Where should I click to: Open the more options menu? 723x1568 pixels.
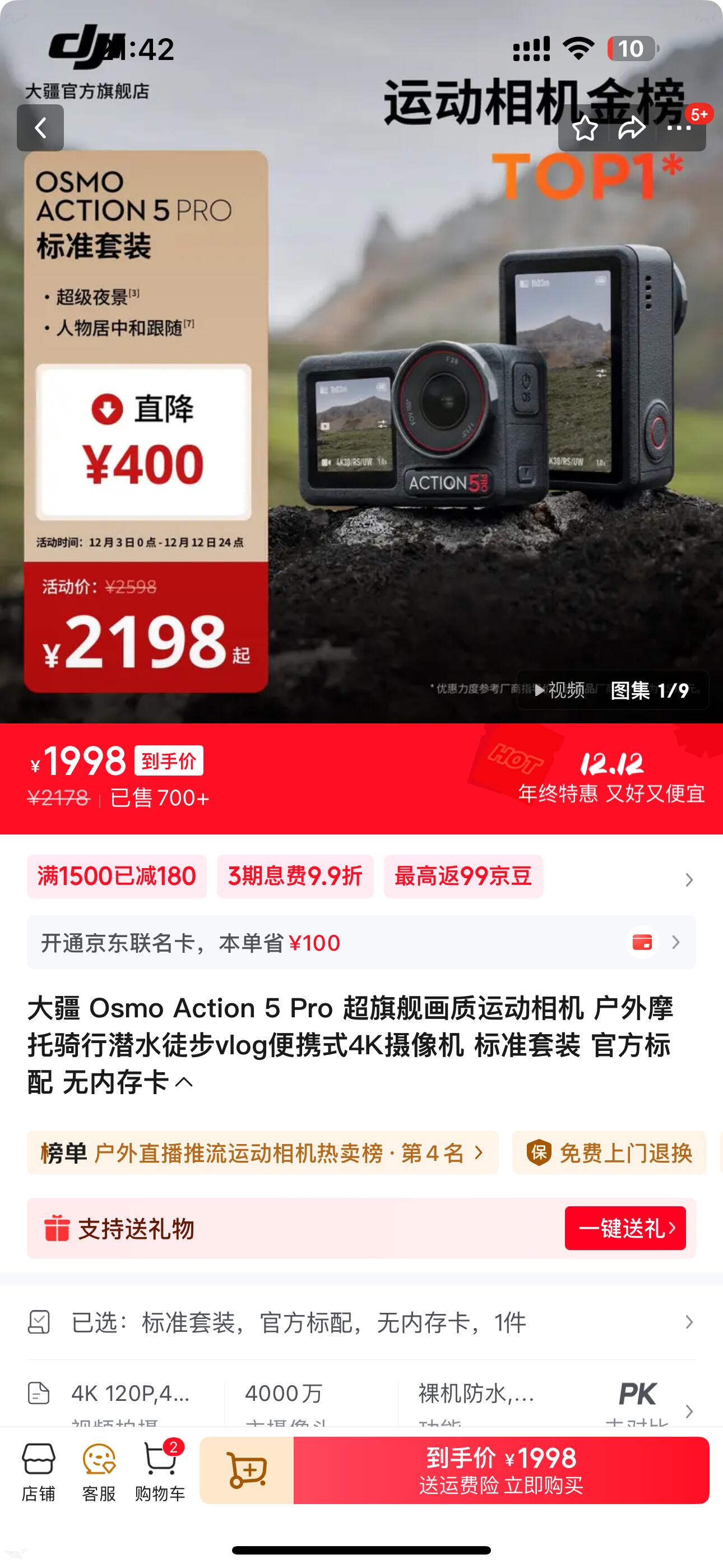coord(679,128)
